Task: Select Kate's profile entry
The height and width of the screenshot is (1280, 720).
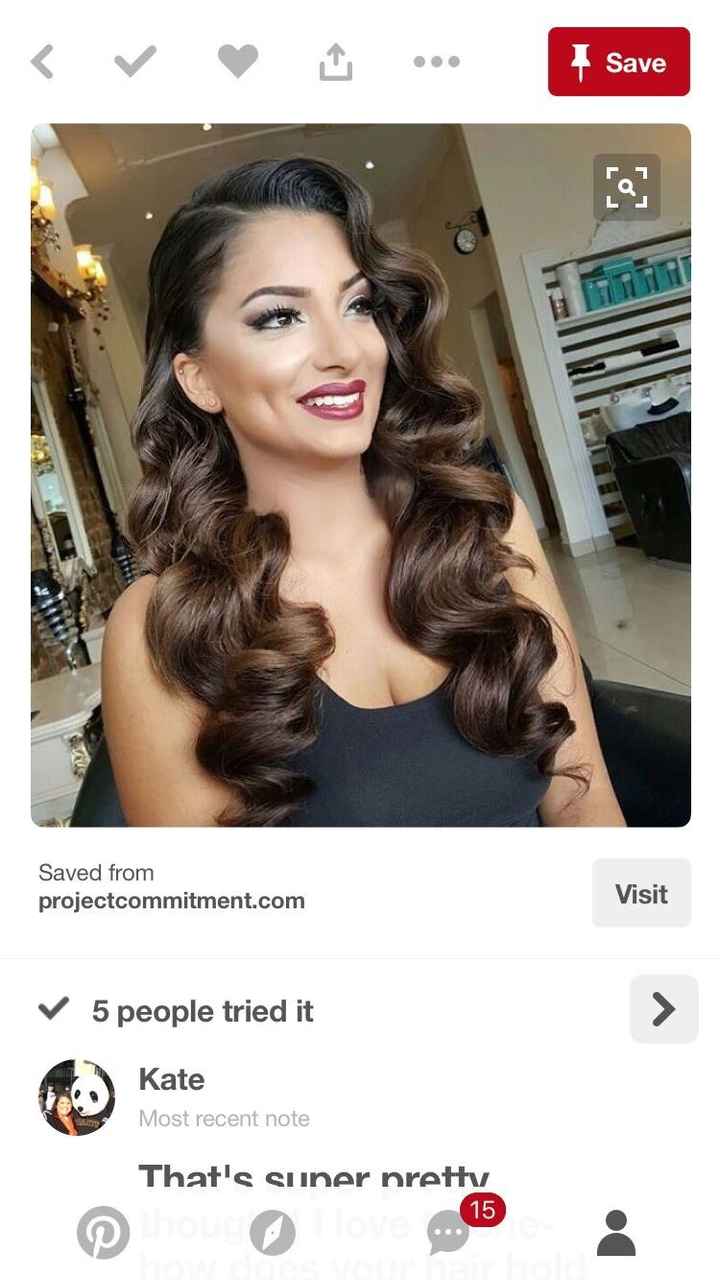Action: pyautogui.click(x=172, y=1079)
